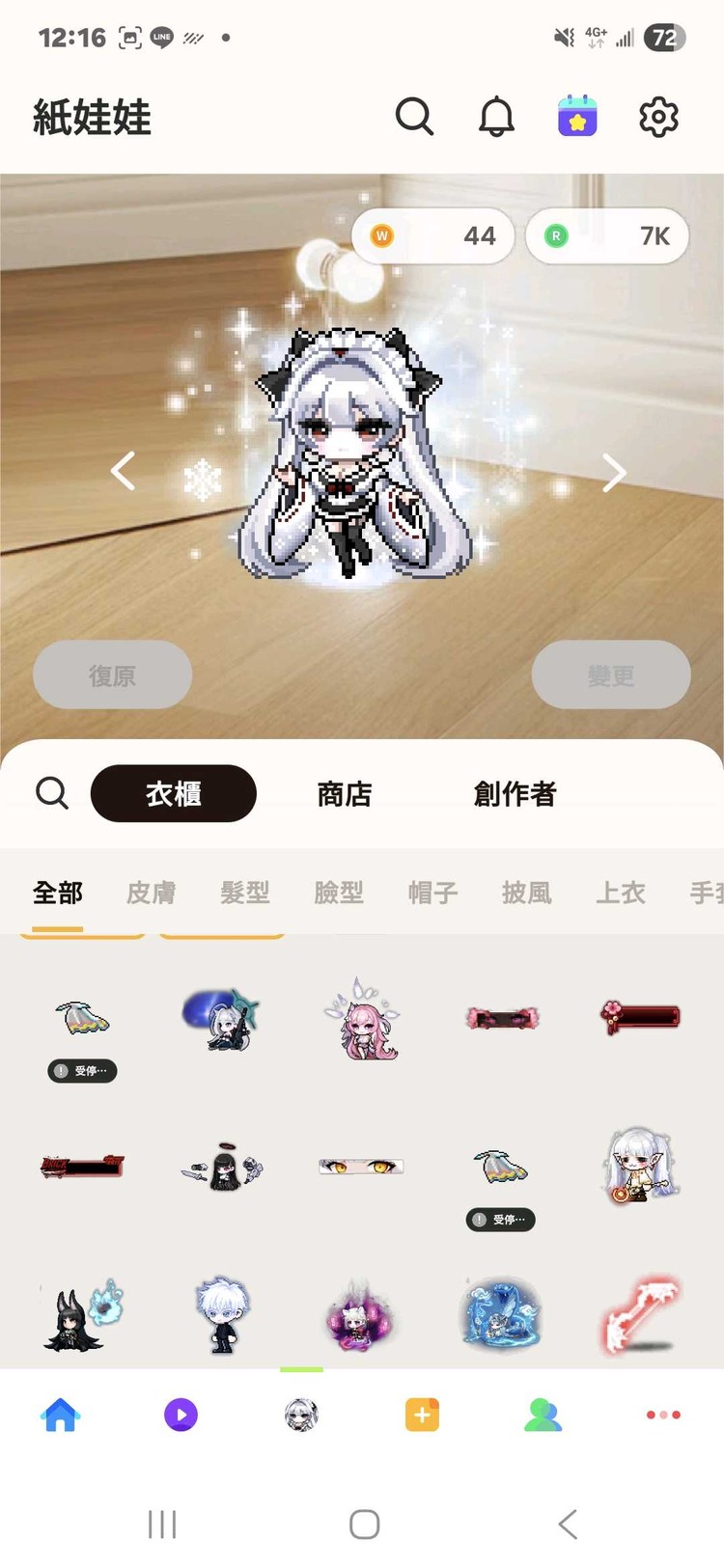Switch to the 商店 shop tab
The height and width of the screenshot is (1568, 724).
(x=344, y=794)
